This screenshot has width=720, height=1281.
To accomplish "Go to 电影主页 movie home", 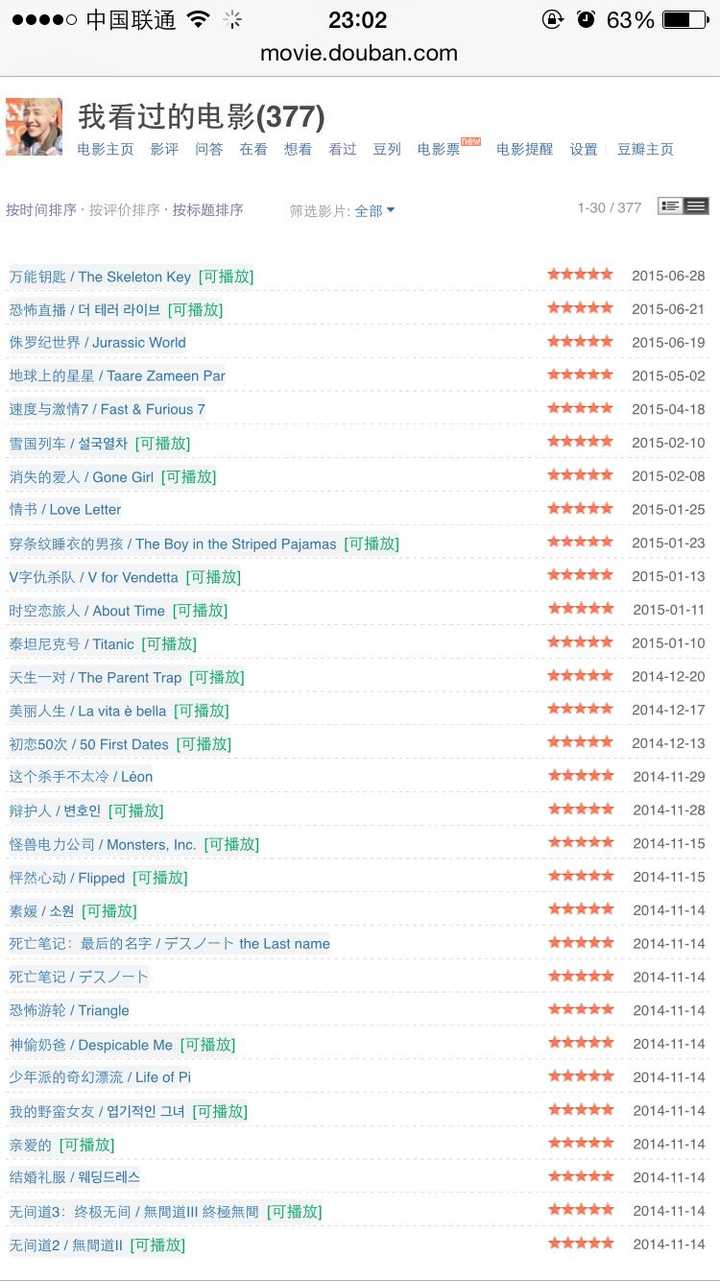I will tap(105, 149).
